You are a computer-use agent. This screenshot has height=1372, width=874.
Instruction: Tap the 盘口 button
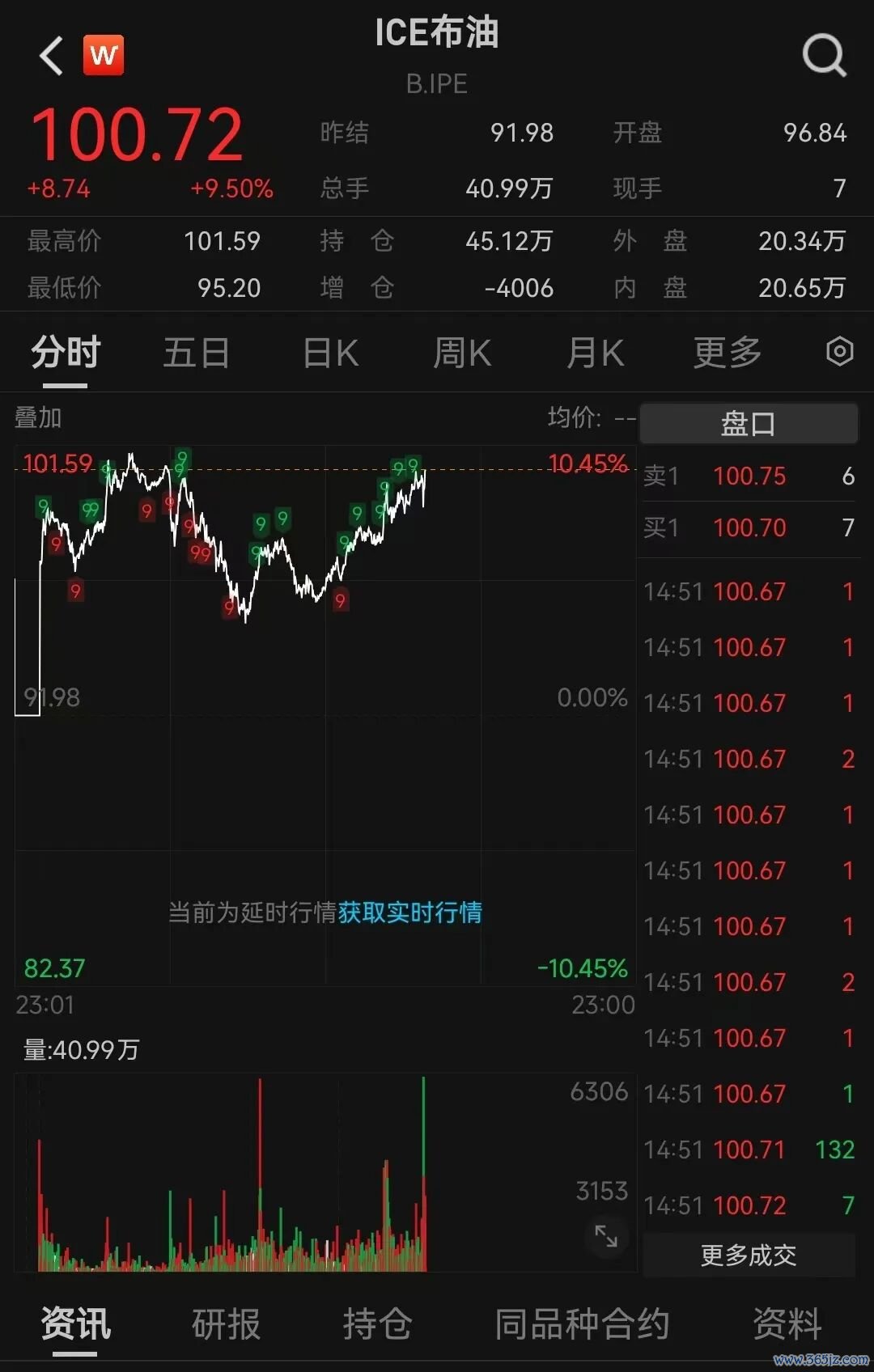pyautogui.click(x=749, y=423)
